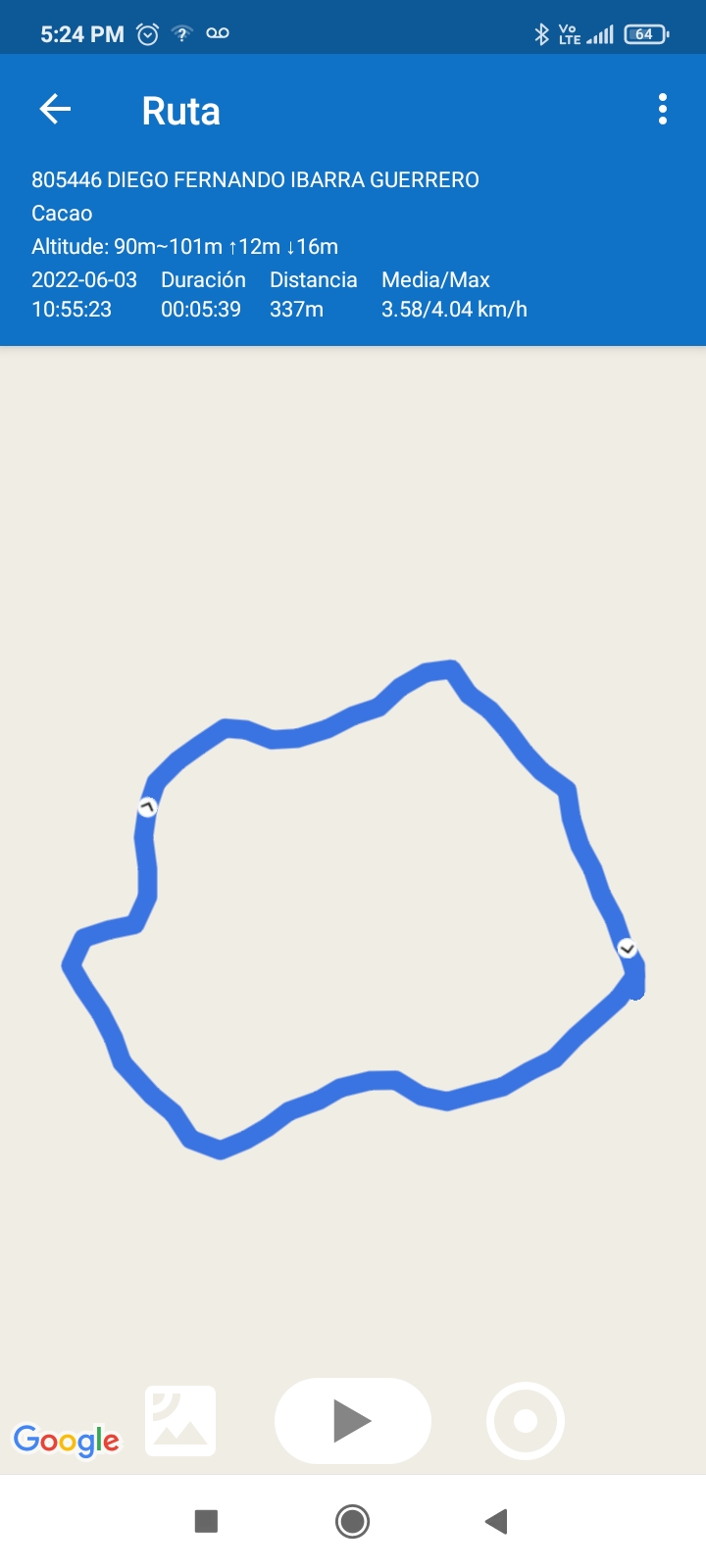Tap the route start point marker
706x1568 pixels.
click(147, 808)
